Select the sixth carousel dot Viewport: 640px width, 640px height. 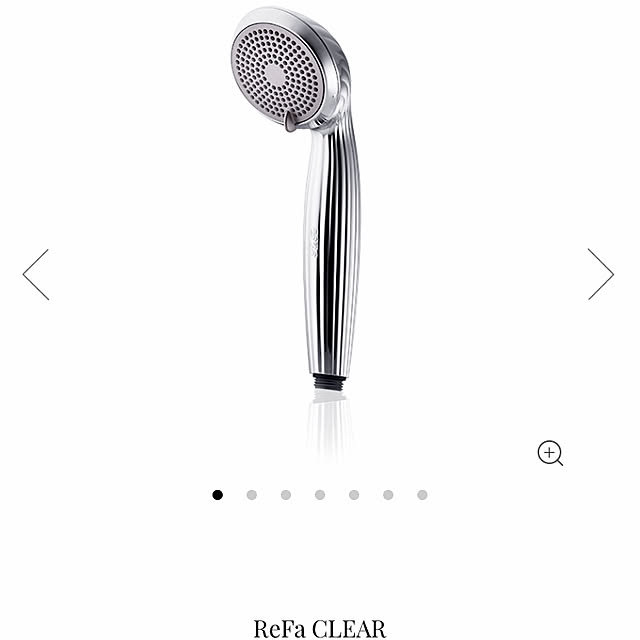click(388, 495)
